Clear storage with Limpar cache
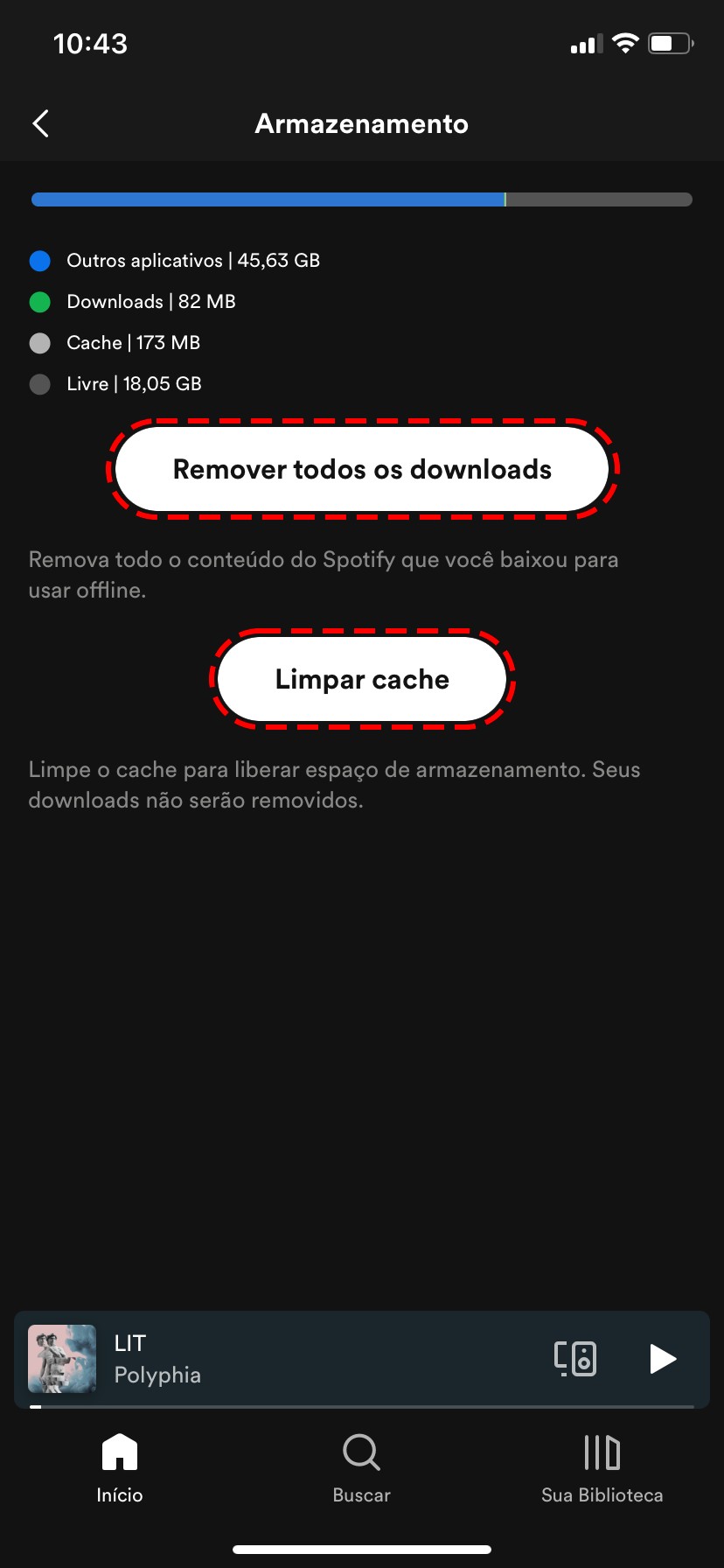724x1568 pixels. (362, 679)
